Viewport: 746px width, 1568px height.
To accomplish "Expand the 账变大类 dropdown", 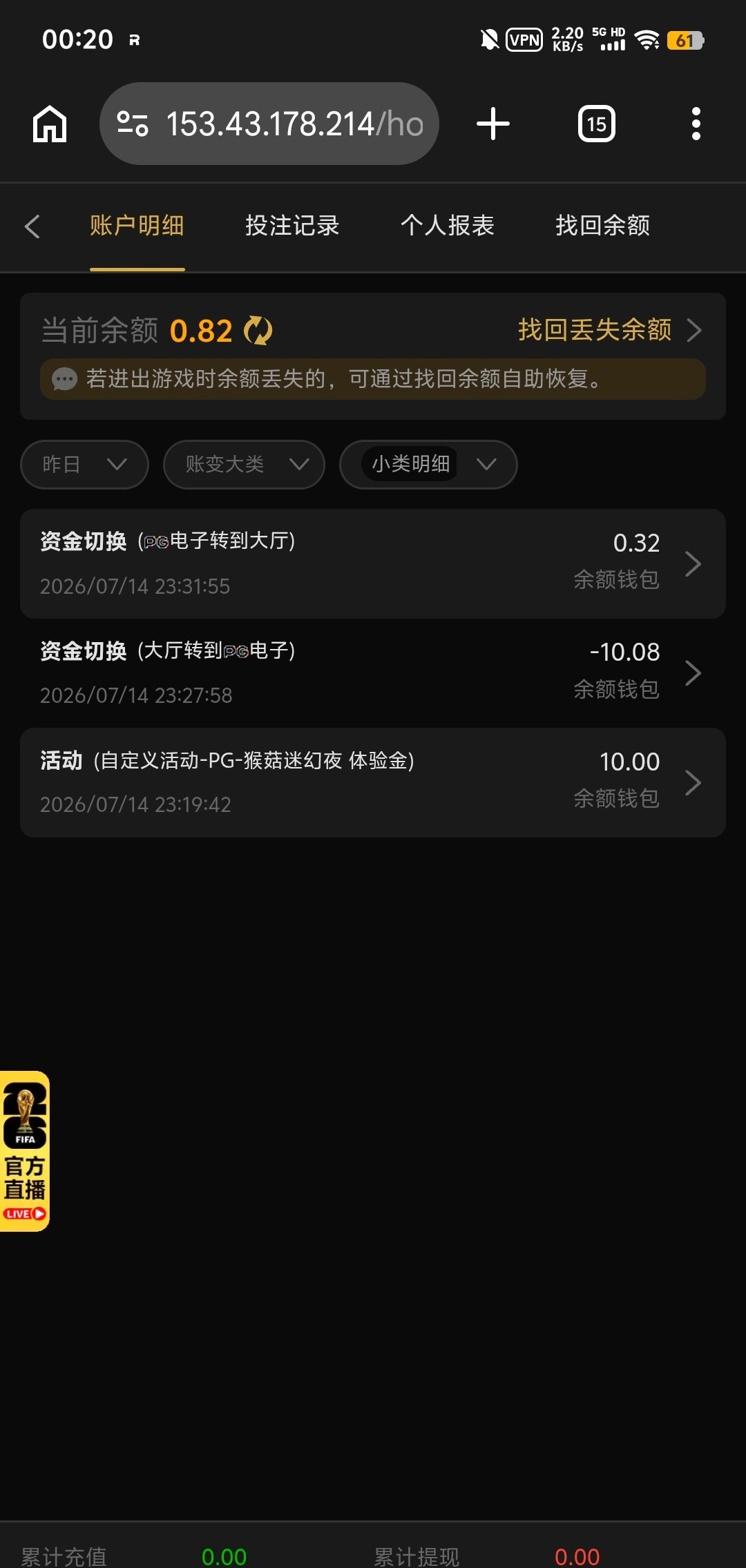I will point(244,465).
